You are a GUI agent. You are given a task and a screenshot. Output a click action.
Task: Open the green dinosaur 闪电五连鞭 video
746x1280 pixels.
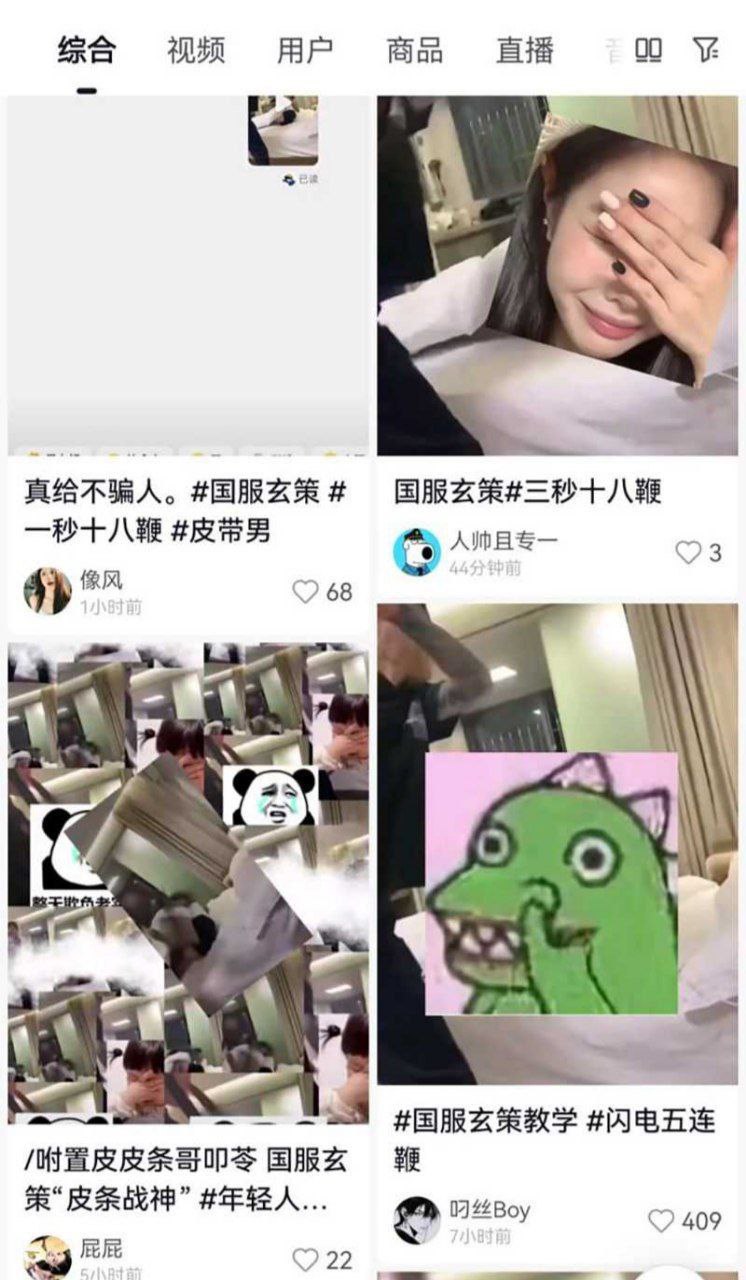(557, 845)
